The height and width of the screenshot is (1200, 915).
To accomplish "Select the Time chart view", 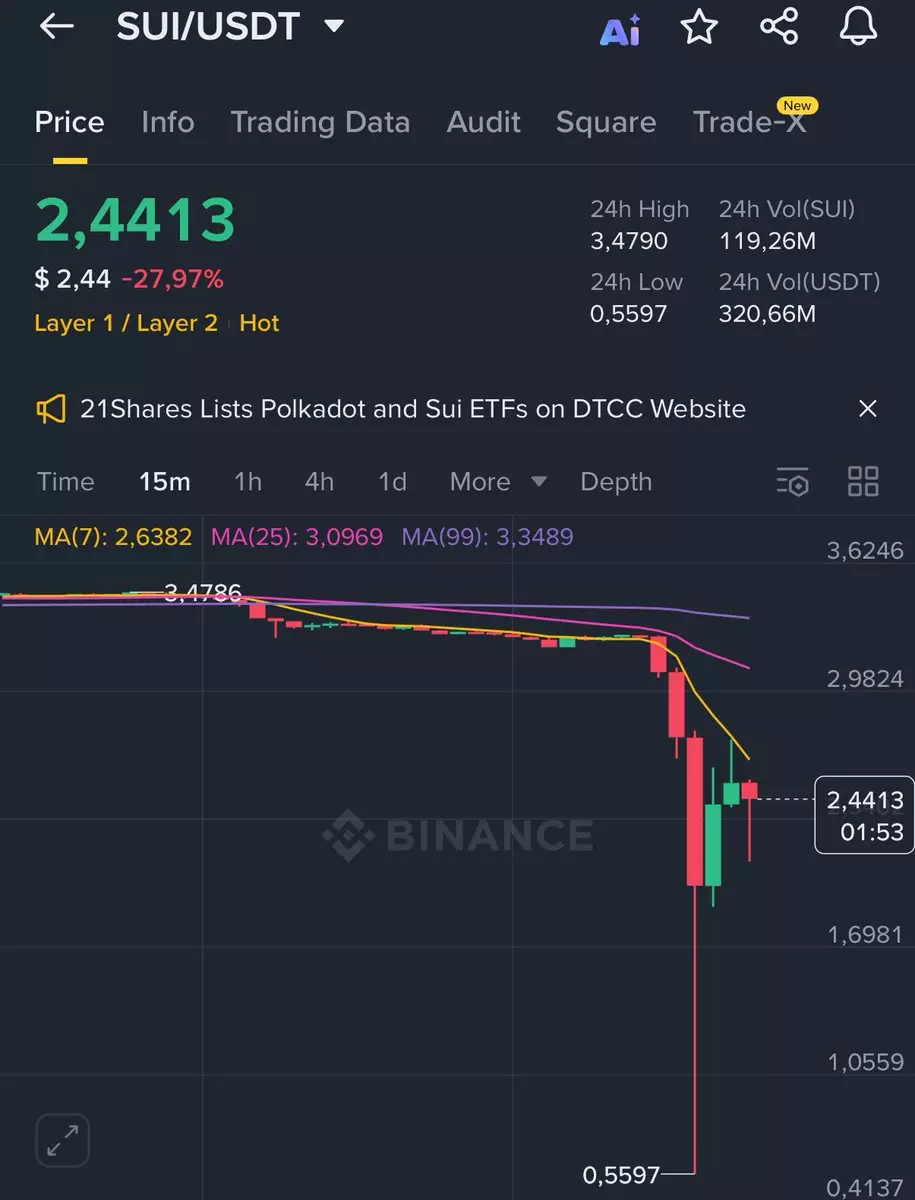I will click(x=65, y=482).
